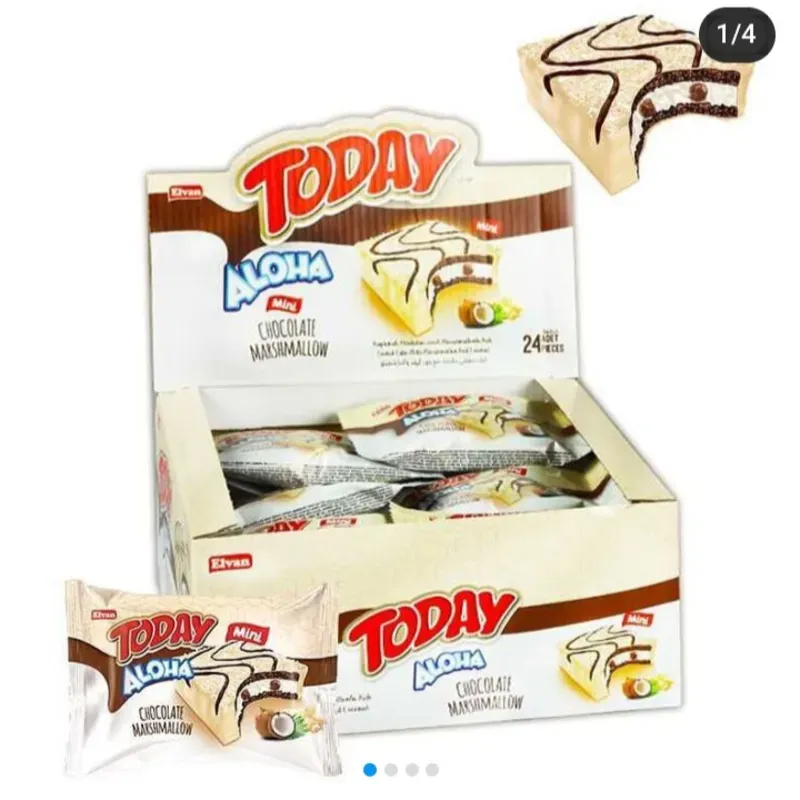Screen dimensions: 800x800
Task: Jump to the second carousel page dot
Action: (x=391, y=770)
